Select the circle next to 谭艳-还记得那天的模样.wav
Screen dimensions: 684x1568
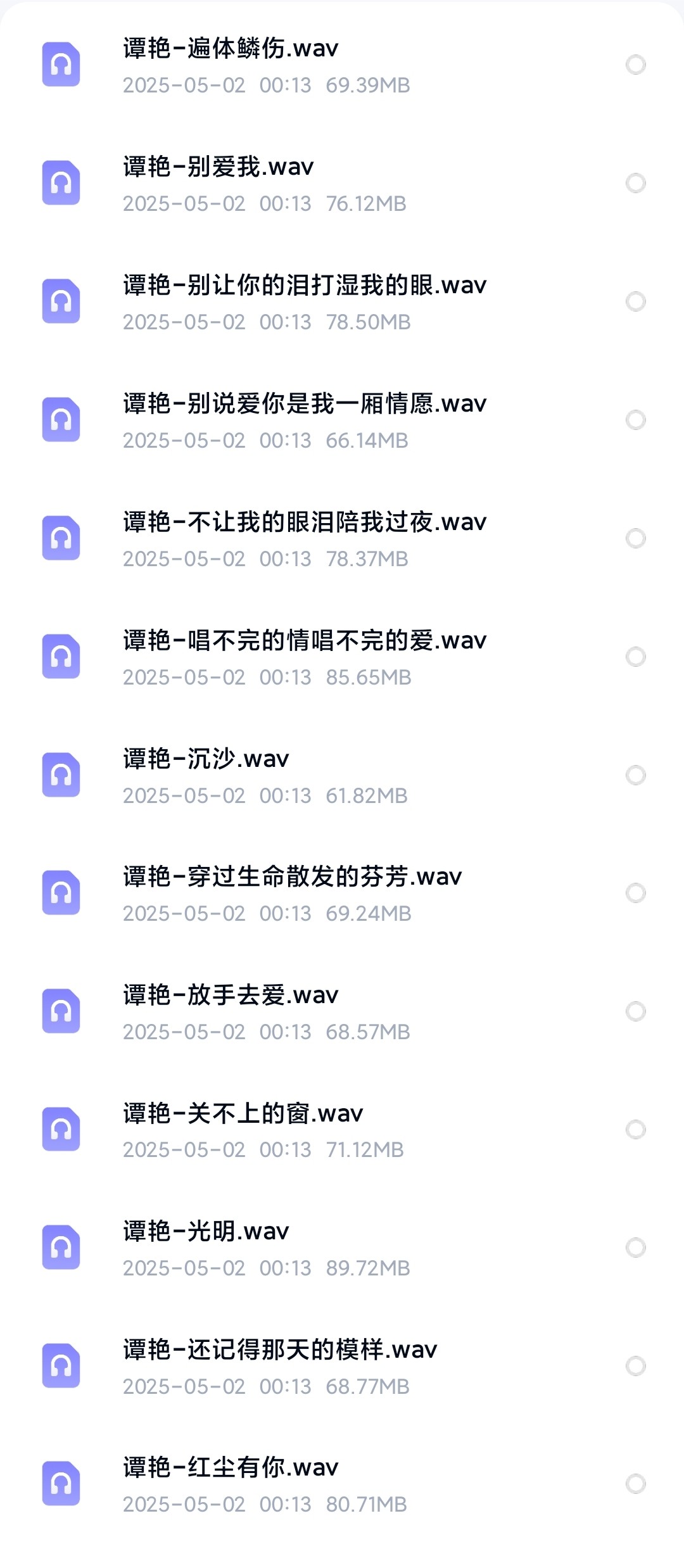click(x=635, y=1366)
